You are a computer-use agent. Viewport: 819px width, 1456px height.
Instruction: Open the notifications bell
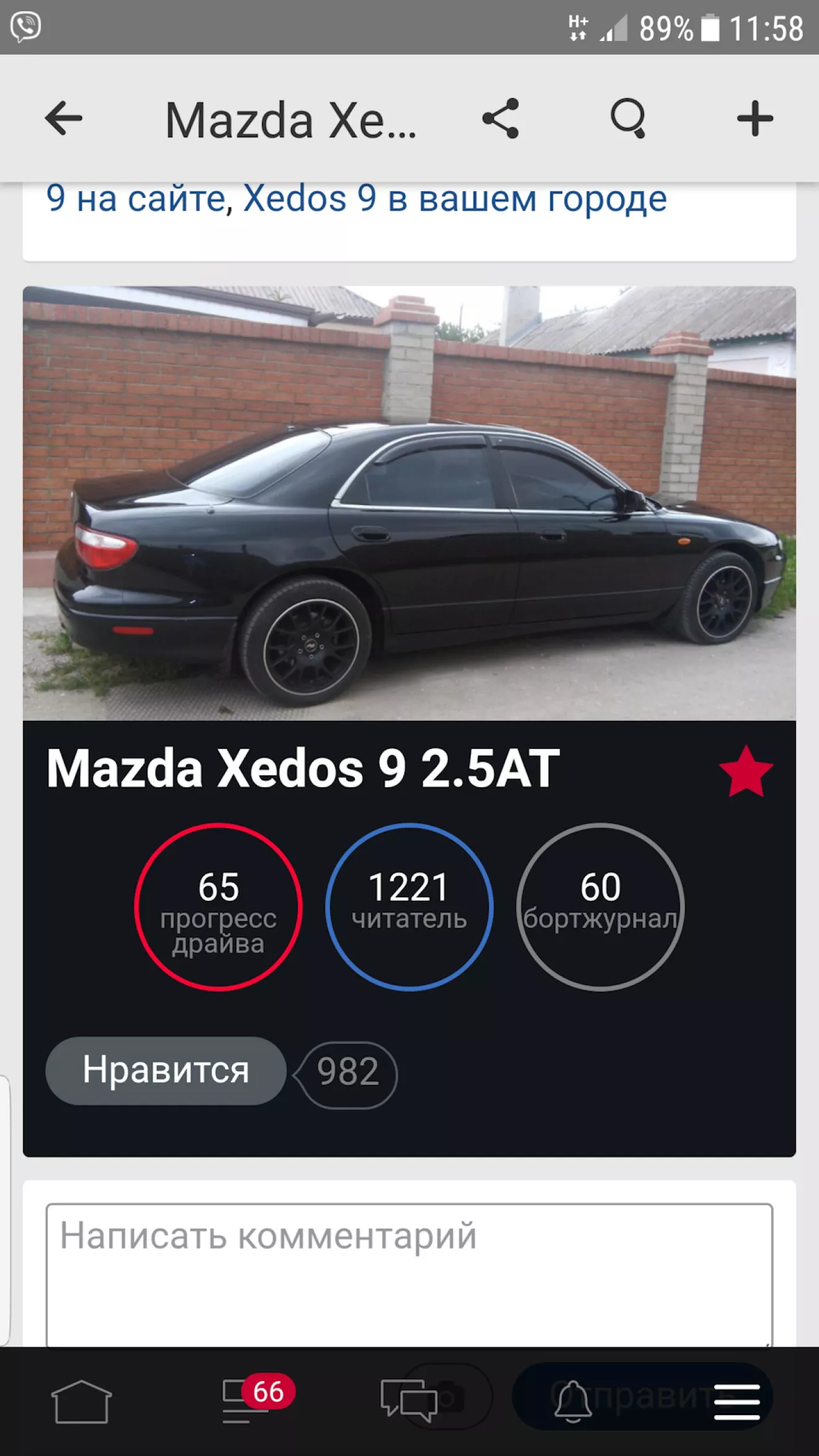coord(572,1401)
